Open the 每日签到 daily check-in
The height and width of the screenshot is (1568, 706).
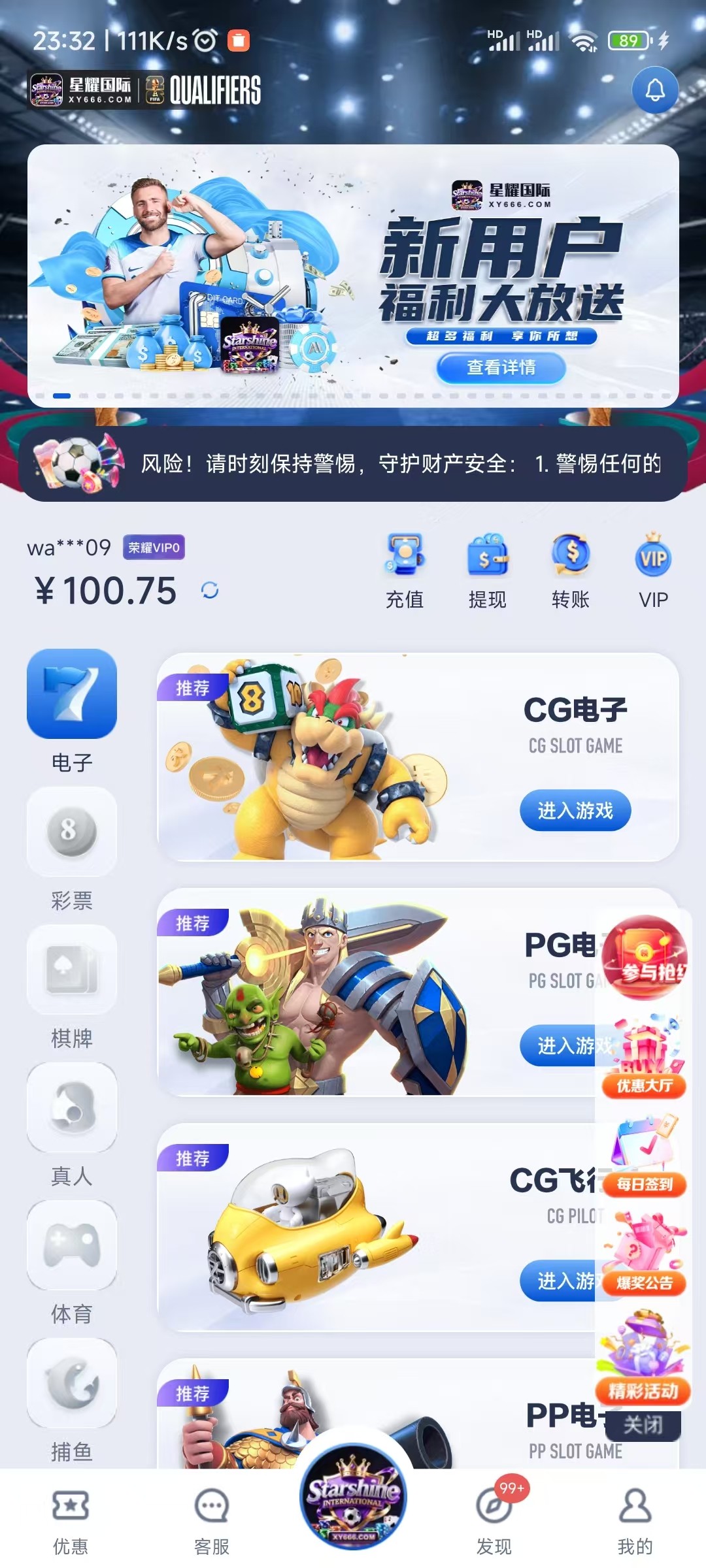tap(645, 1158)
